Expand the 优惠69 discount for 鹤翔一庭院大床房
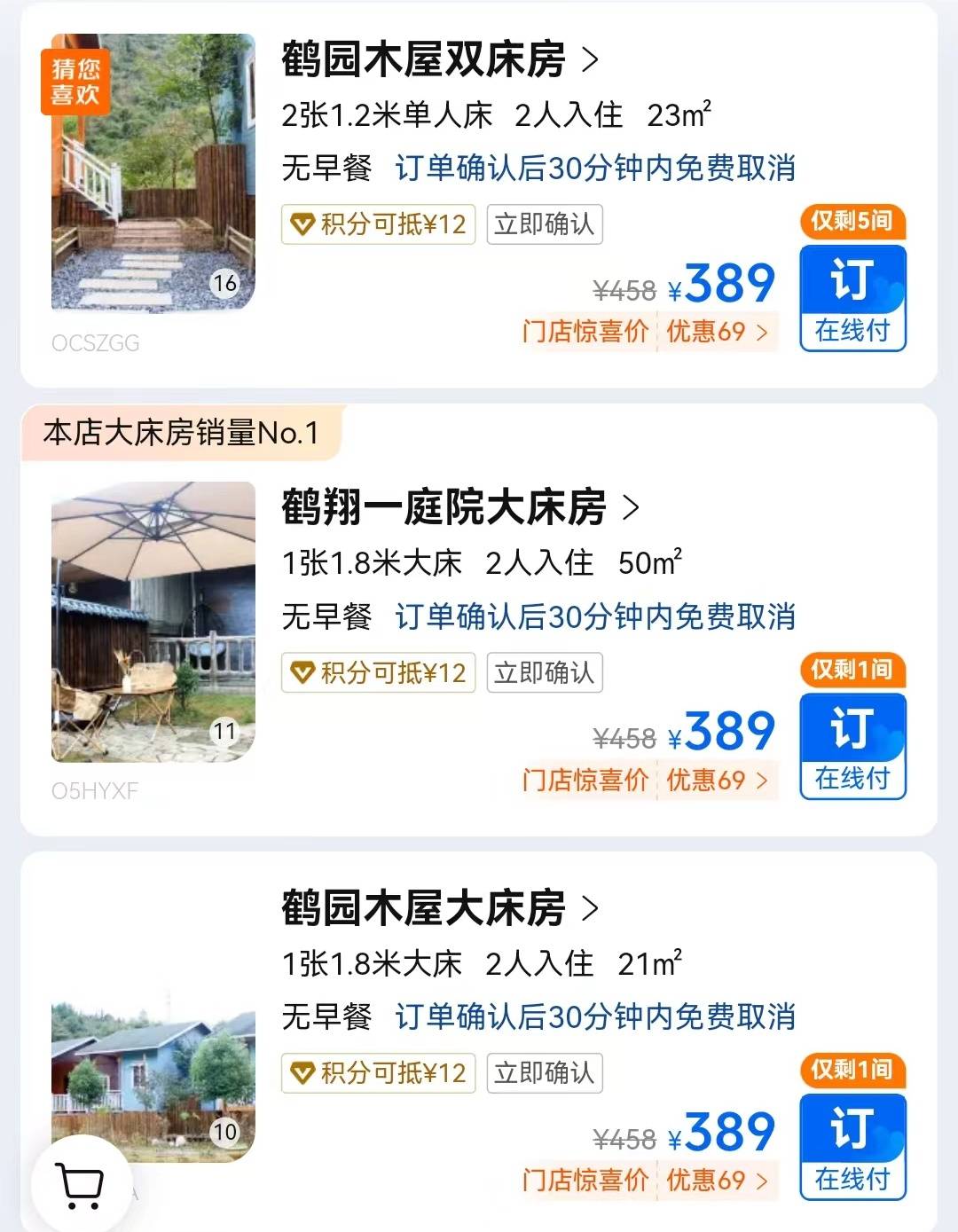 coord(717,781)
